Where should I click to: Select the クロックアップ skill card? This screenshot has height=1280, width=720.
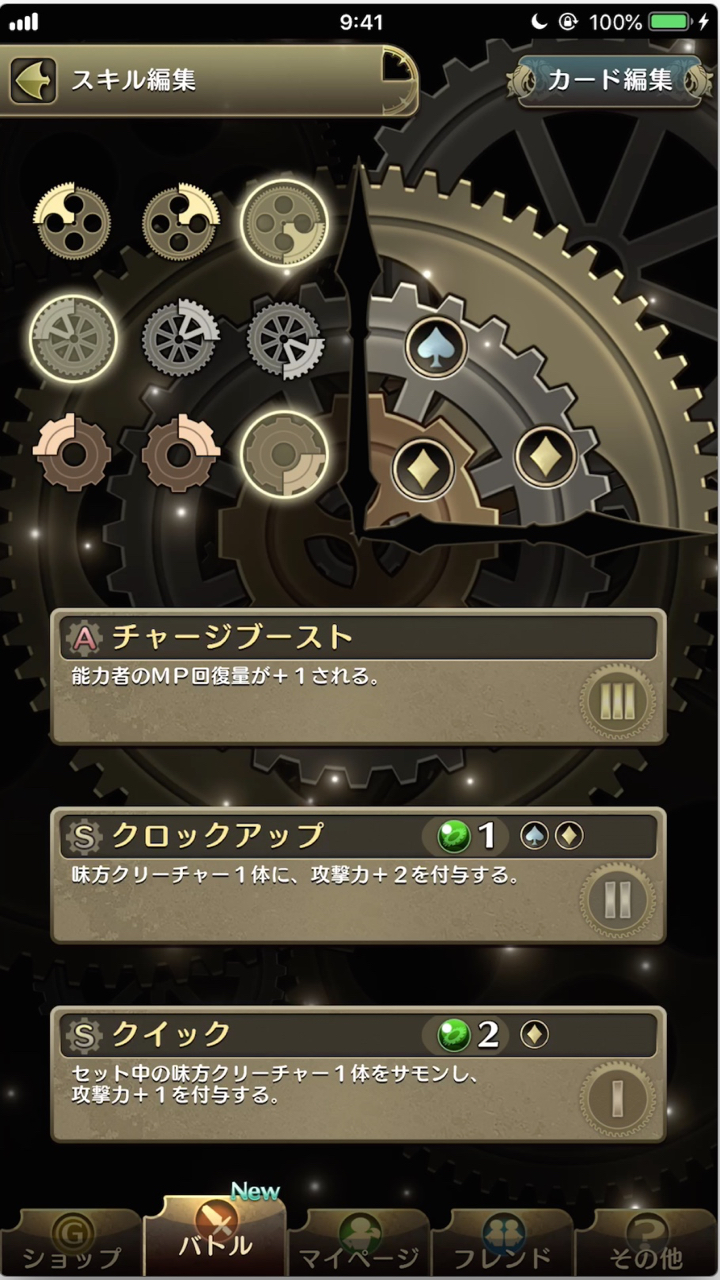tap(358, 876)
